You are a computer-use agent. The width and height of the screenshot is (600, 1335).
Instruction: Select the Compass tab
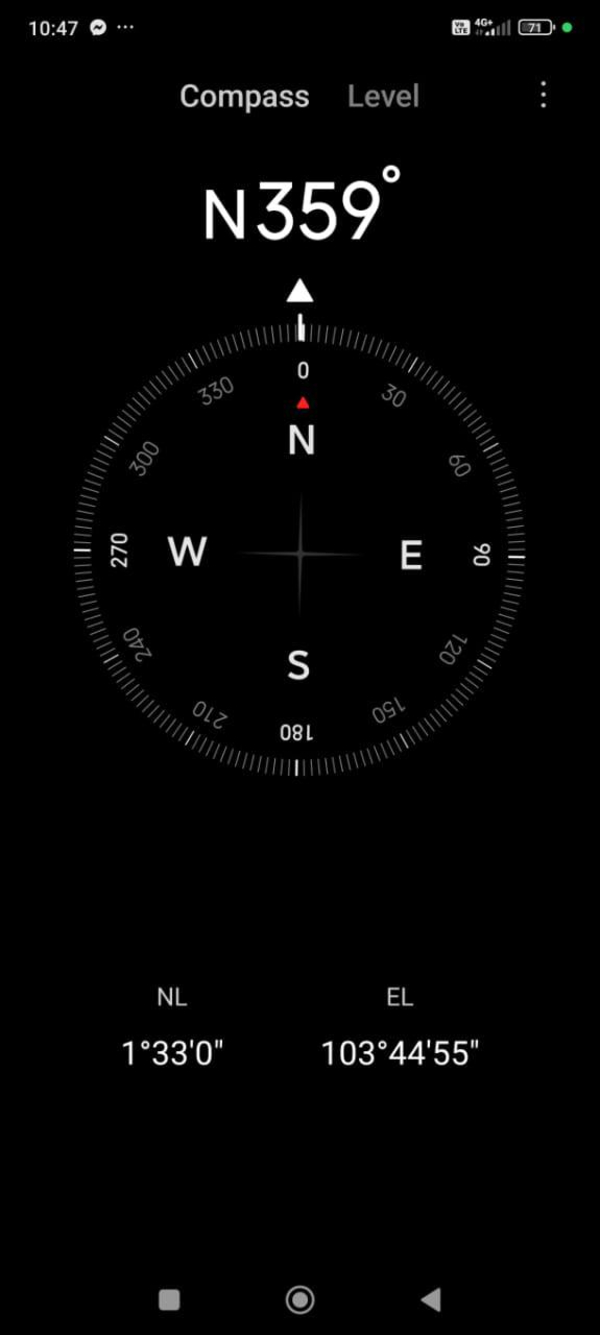point(244,97)
